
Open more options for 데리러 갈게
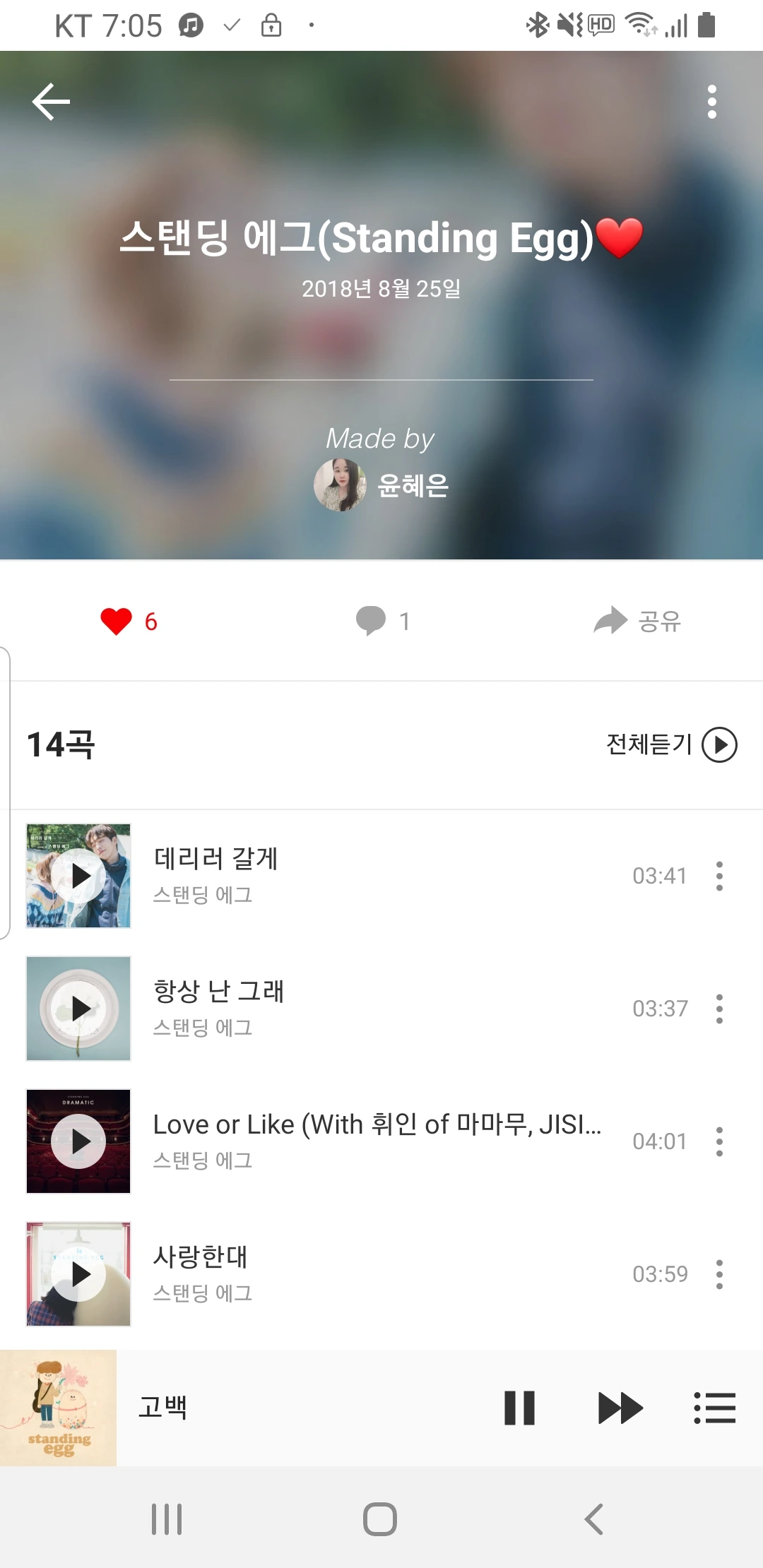[719, 876]
